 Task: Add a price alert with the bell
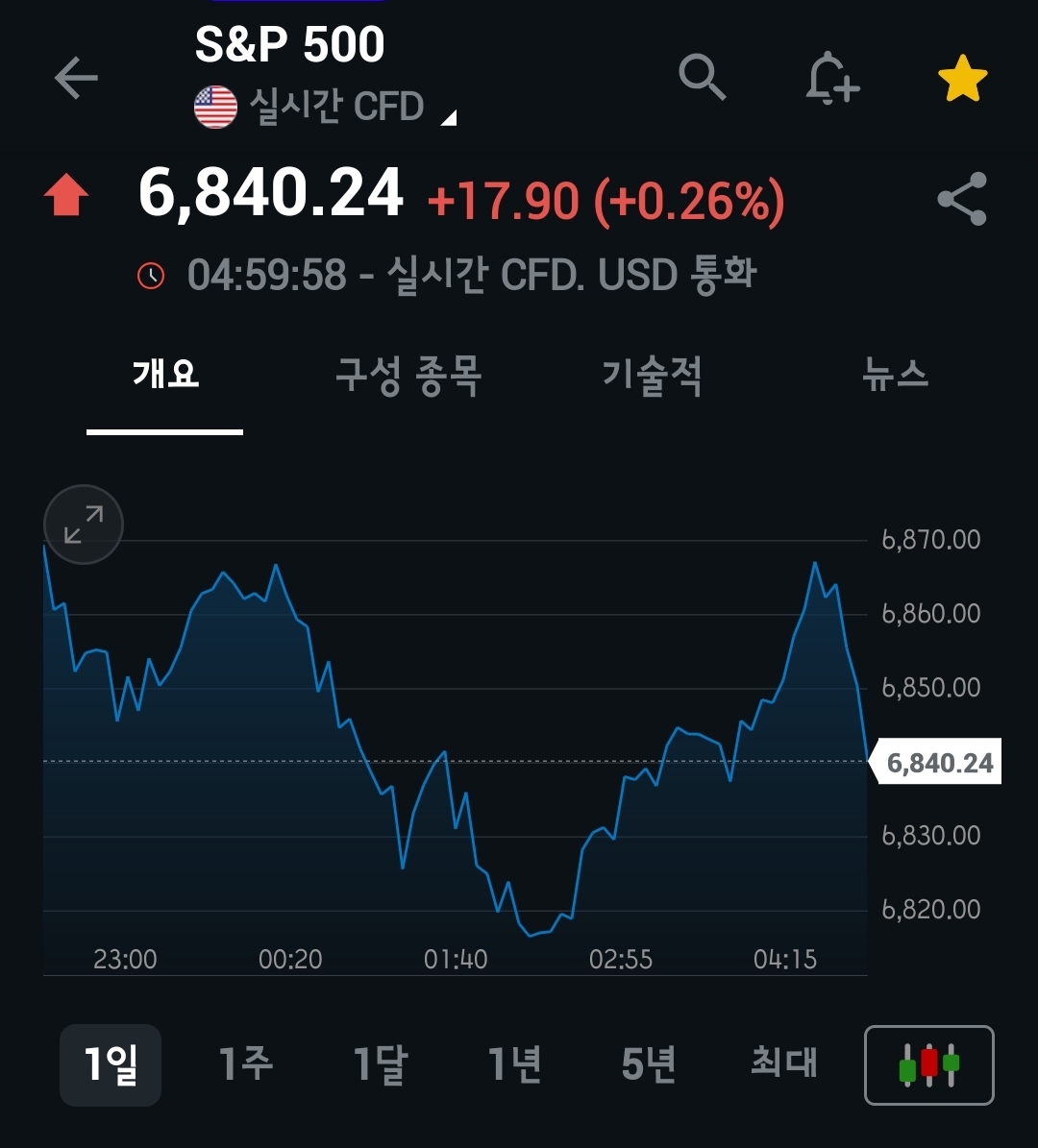[831, 77]
